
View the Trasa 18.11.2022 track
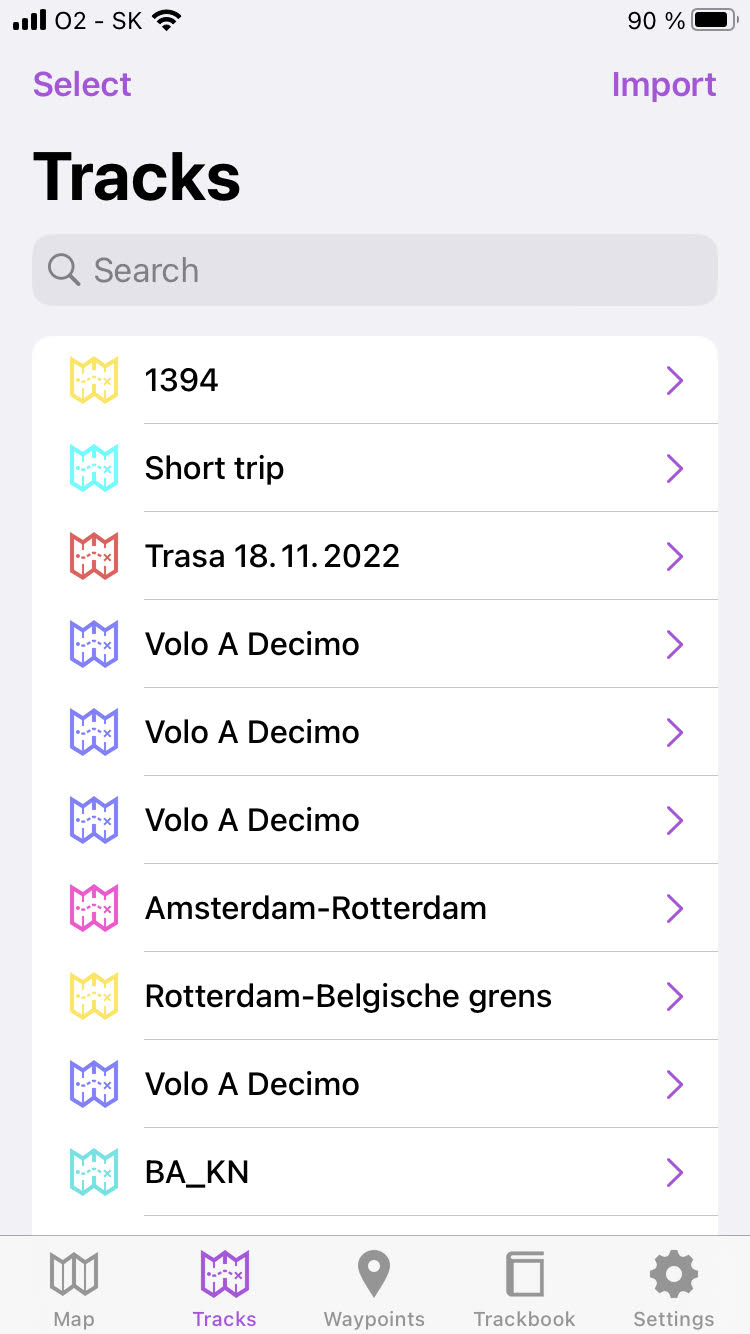point(375,556)
